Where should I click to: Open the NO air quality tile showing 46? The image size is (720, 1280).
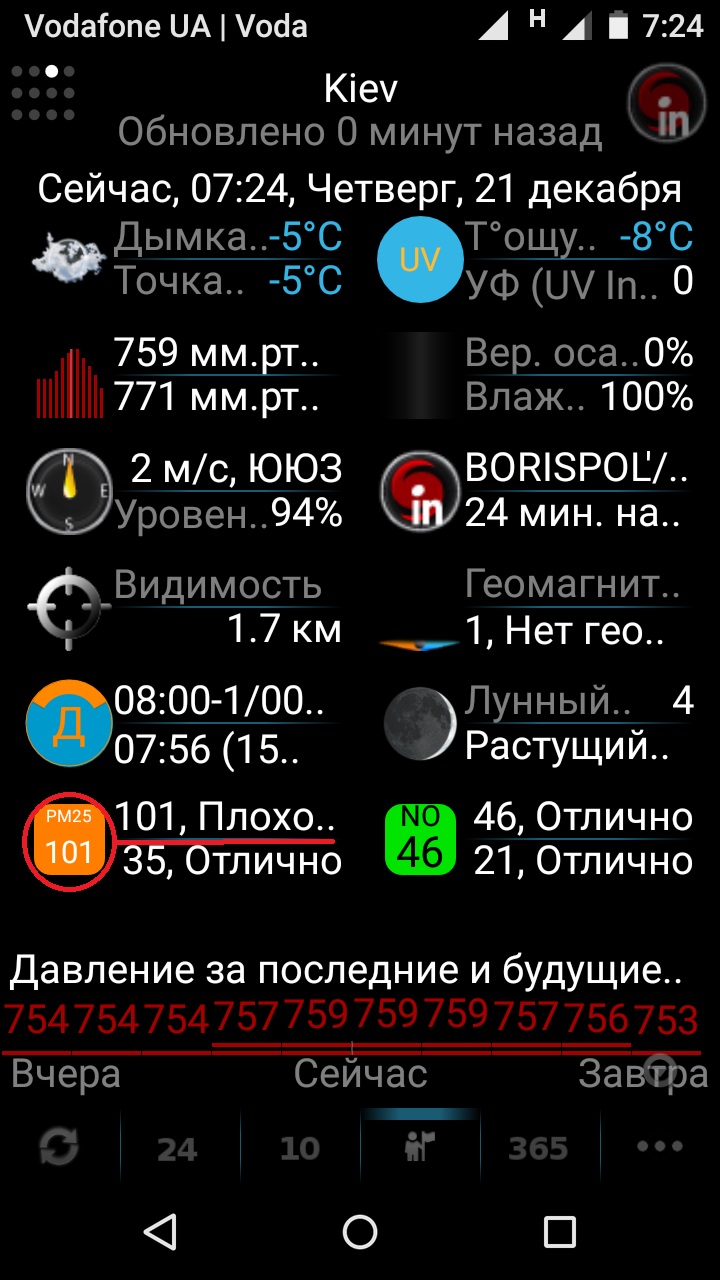point(420,838)
